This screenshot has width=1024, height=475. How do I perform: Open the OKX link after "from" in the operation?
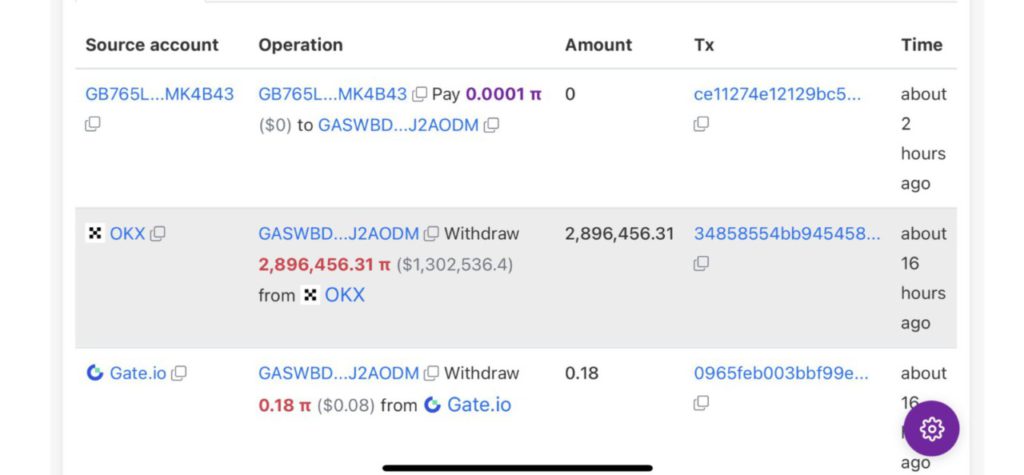tap(344, 295)
